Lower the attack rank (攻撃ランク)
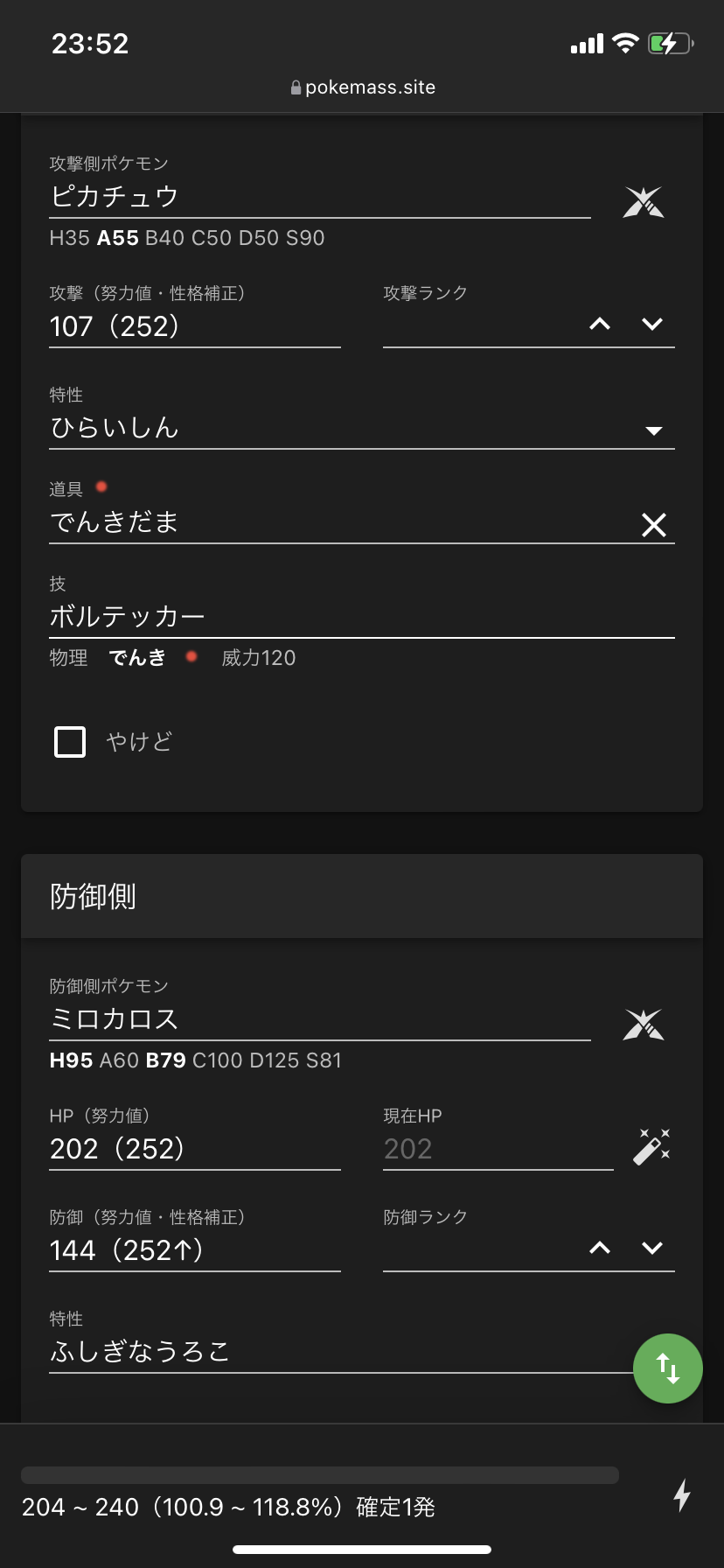The width and height of the screenshot is (724, 1568). 652,325
